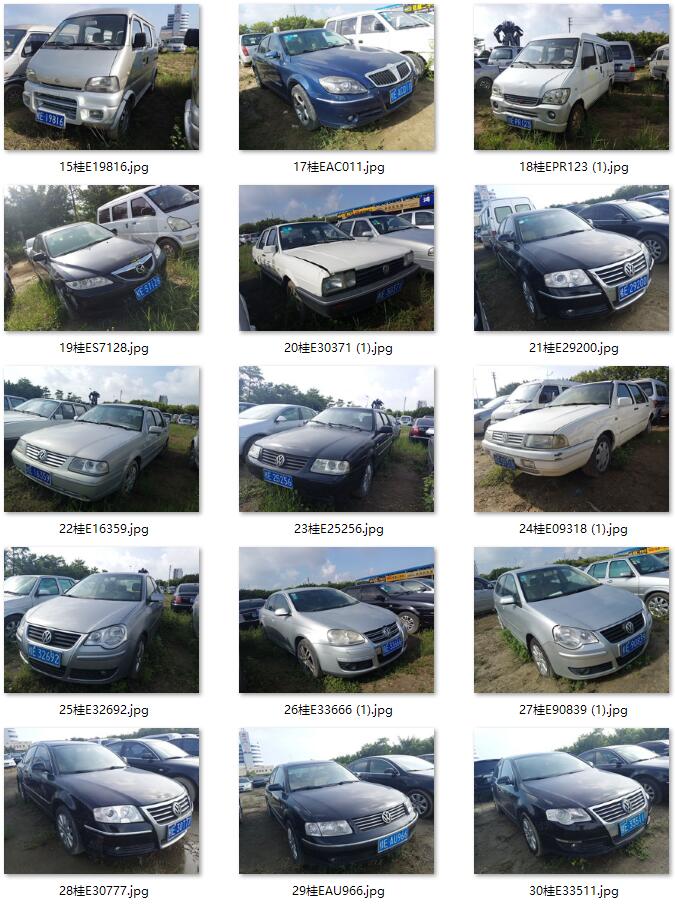Select the image 22桂E16359.jpg
Viewport: 675px width, 904px height.
(x=101, y=439)
